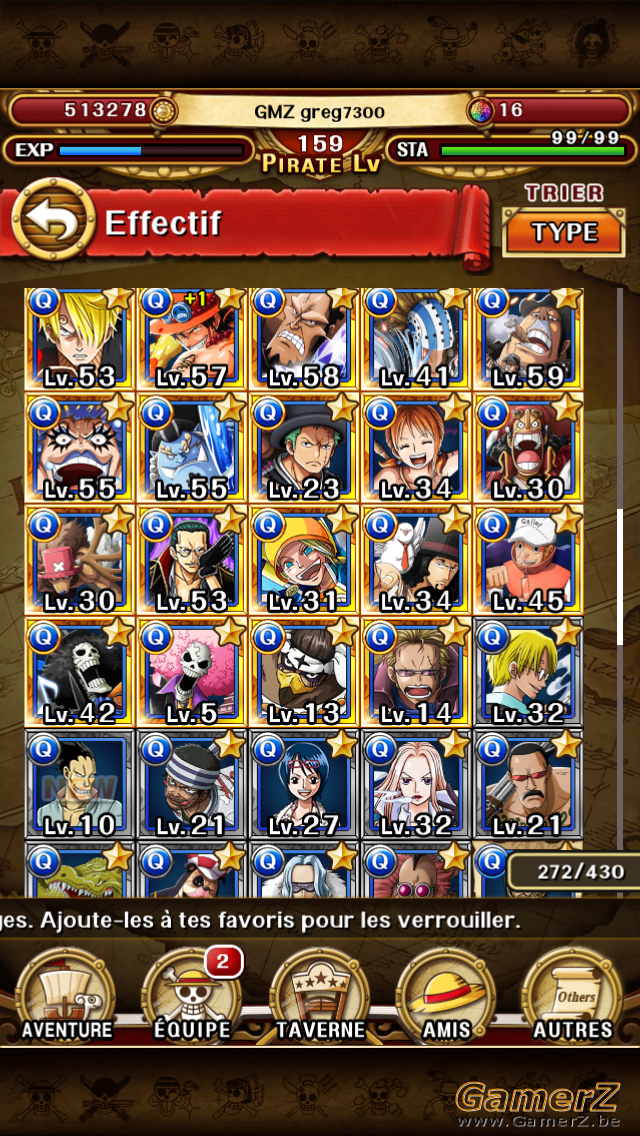Select the Lv.57 character with +1 badge
Screen dimensions: 640x1136
(192, 338)
